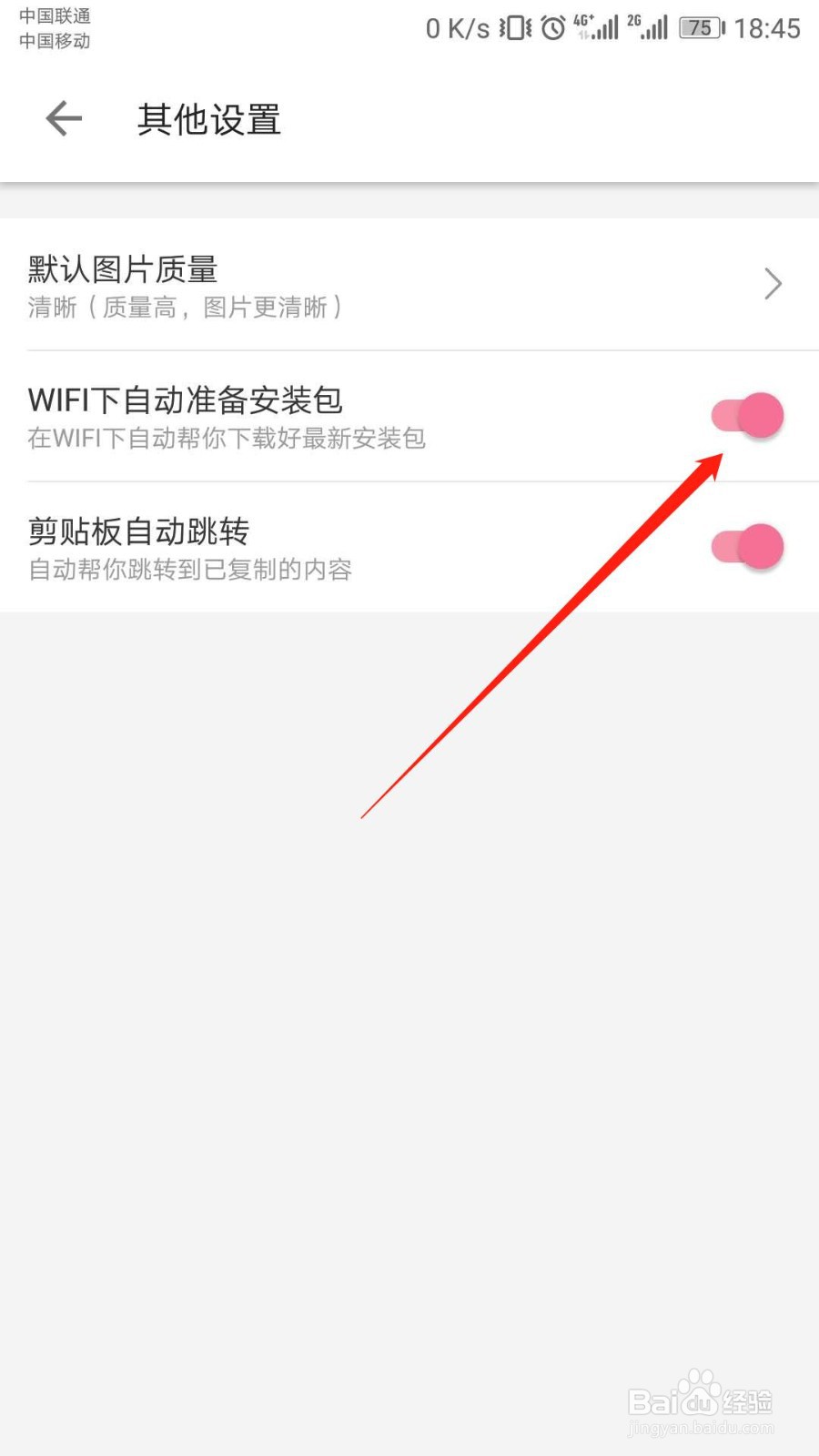The height and width of the screenshot is (1456, 819).
Task: Tap the 剪贴板自动跳转 settings row
Action: point(273,546)
